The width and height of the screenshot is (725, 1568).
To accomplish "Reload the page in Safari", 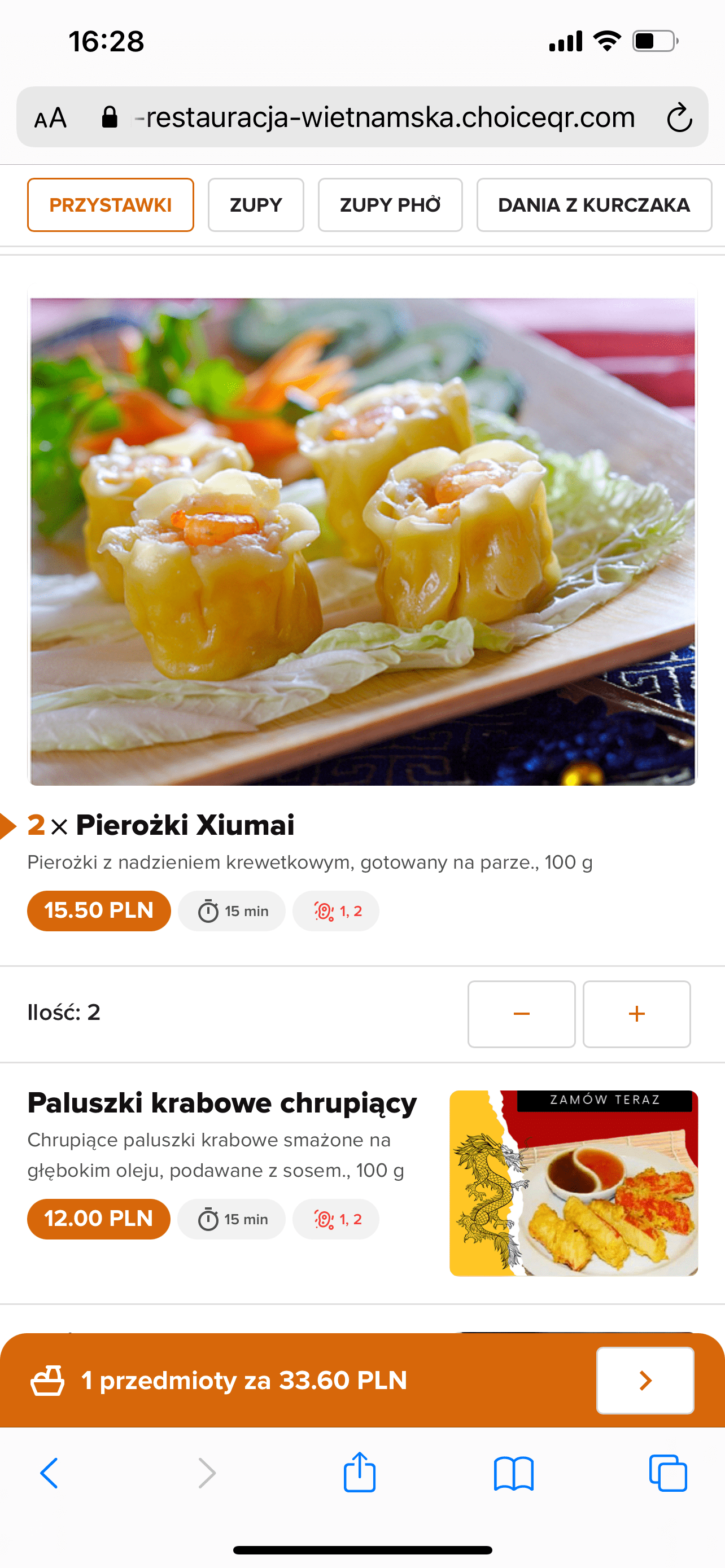I will (679, 117).
